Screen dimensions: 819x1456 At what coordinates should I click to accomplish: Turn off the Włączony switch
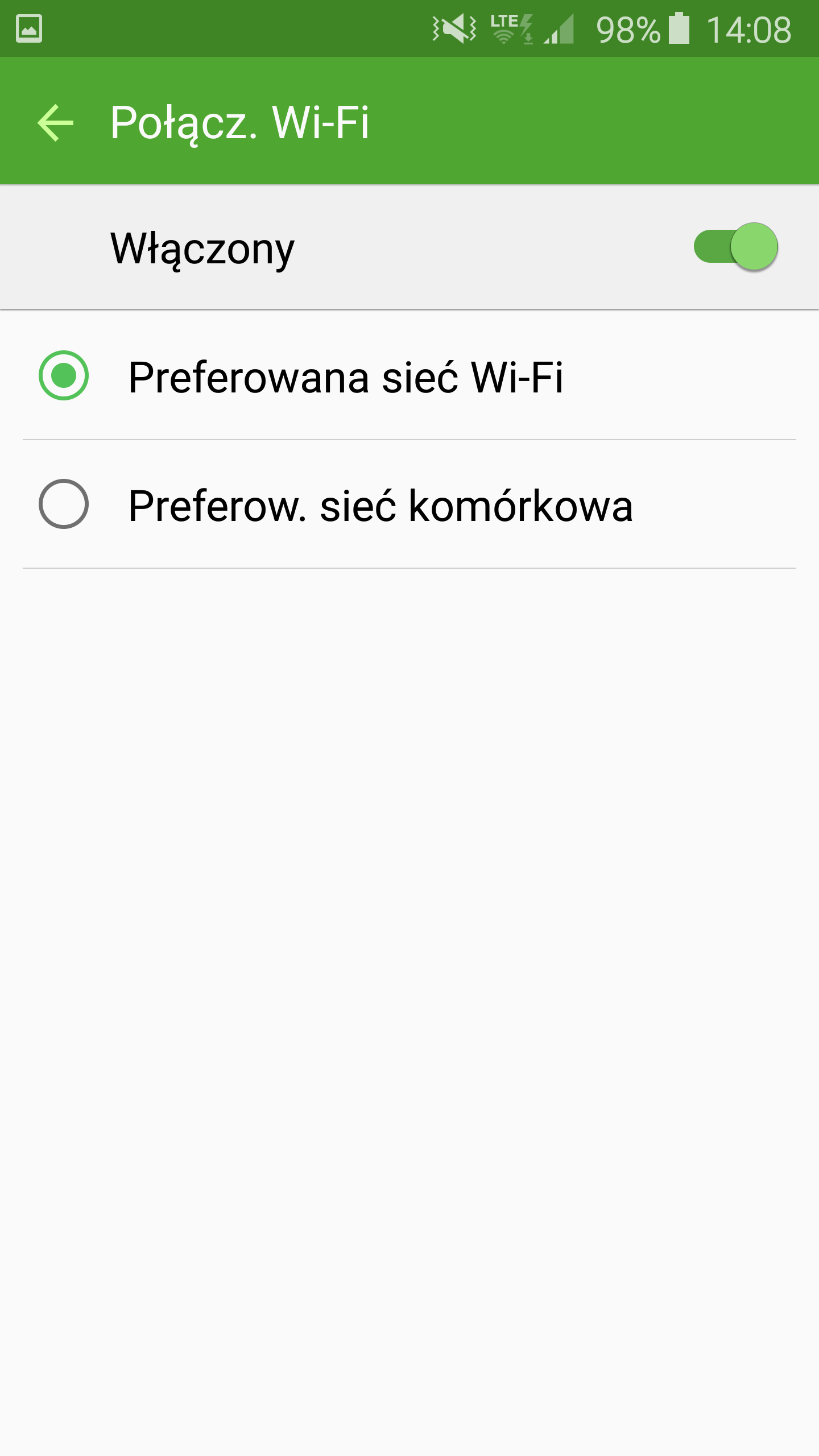735,247
